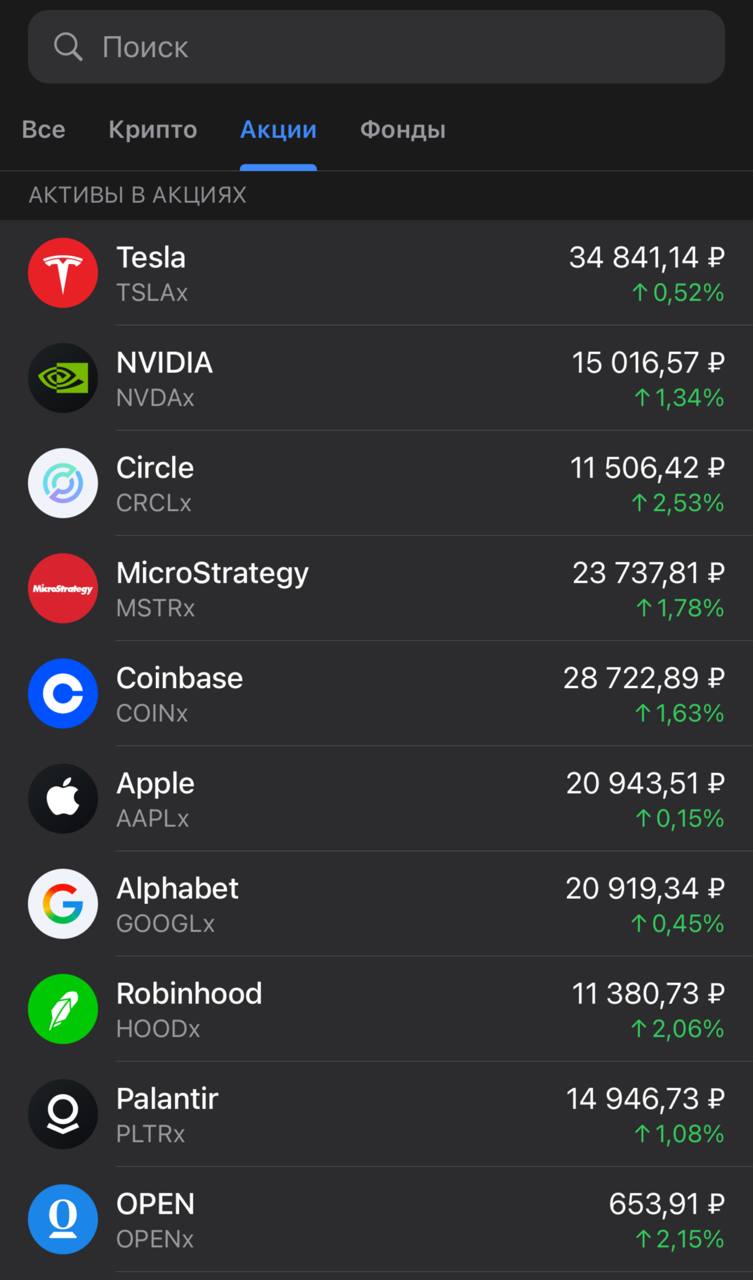Open the Фонды tab
753x1280 pixels.
pos(403,130)
